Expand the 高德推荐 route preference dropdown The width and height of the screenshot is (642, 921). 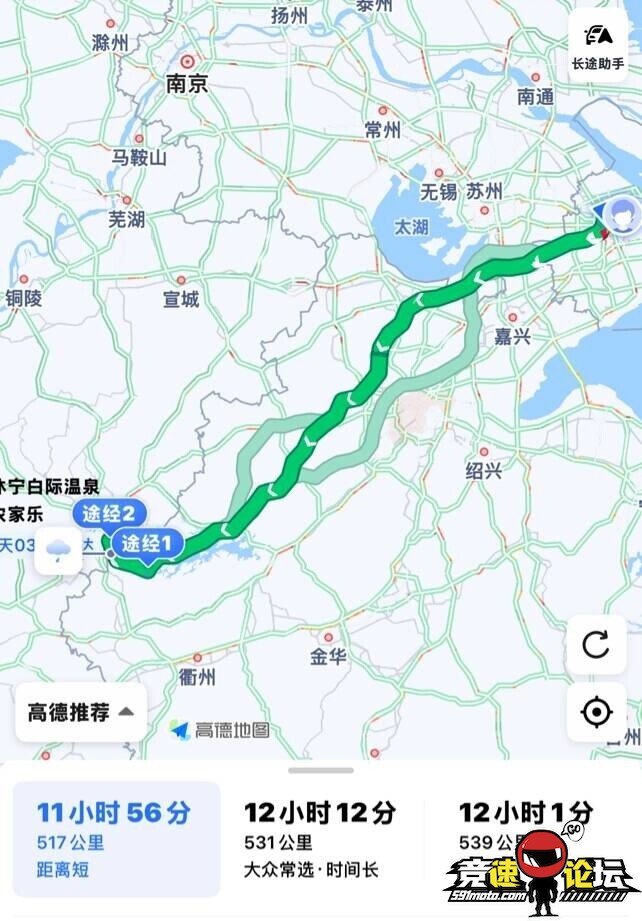[81, 713]
